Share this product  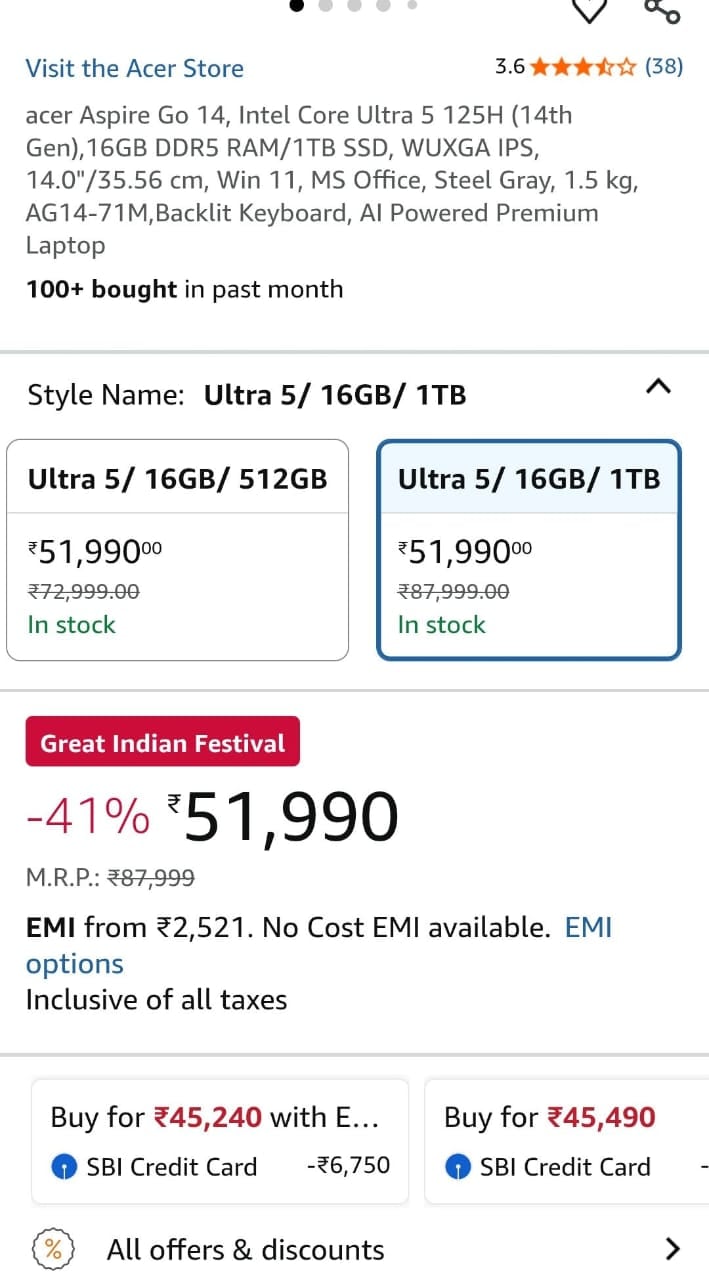[x=662, y=10]
